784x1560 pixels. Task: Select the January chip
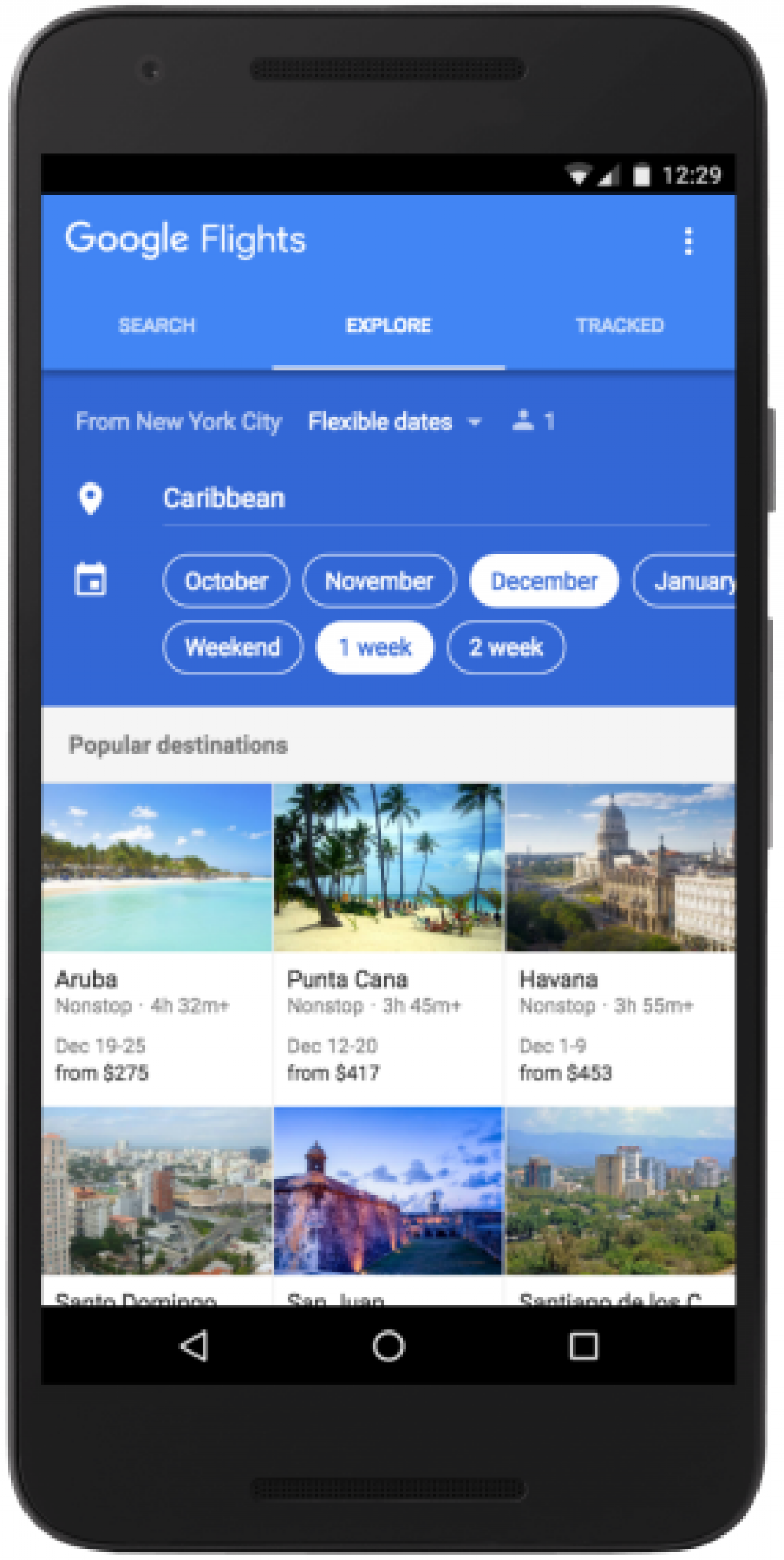pos(685,581)
